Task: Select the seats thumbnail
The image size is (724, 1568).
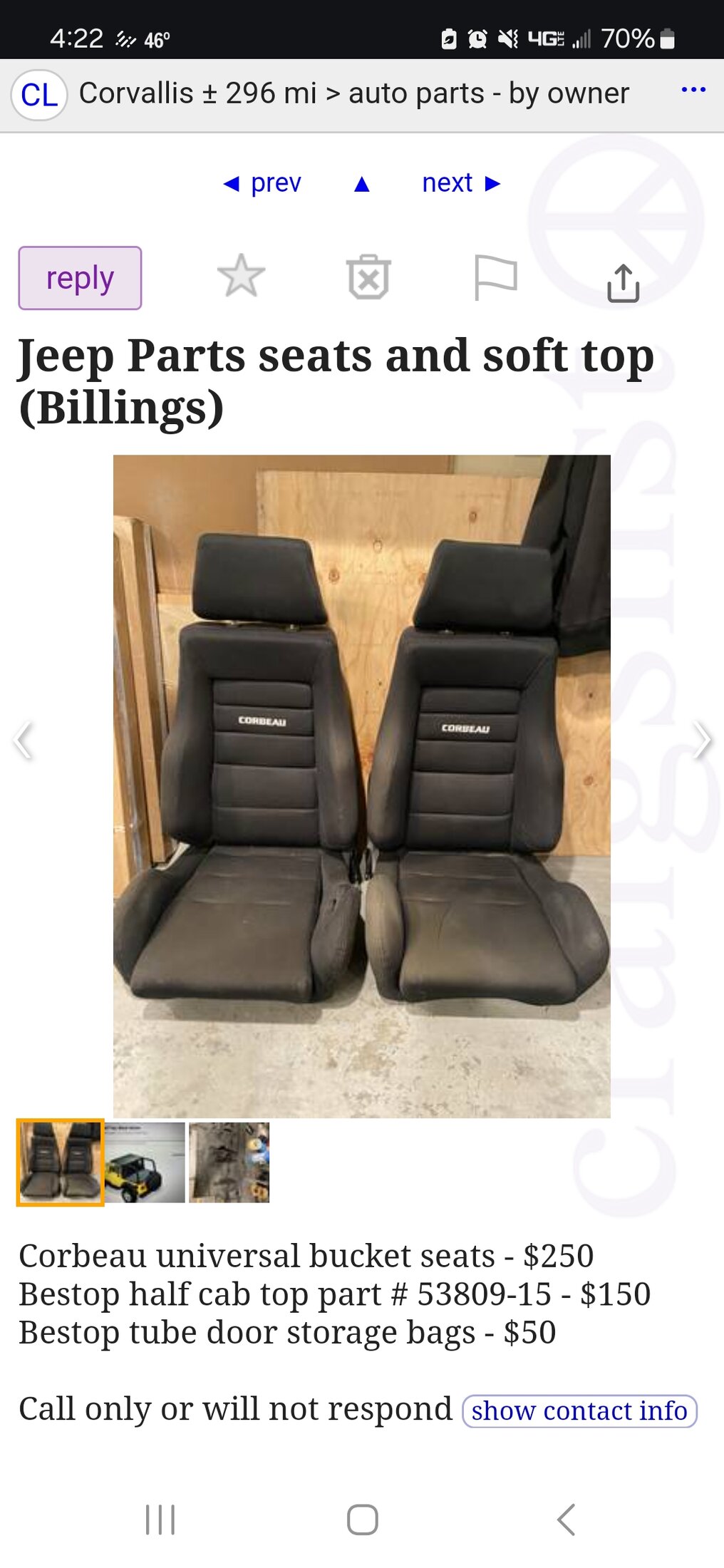Action: click(x=61, y=1162)
